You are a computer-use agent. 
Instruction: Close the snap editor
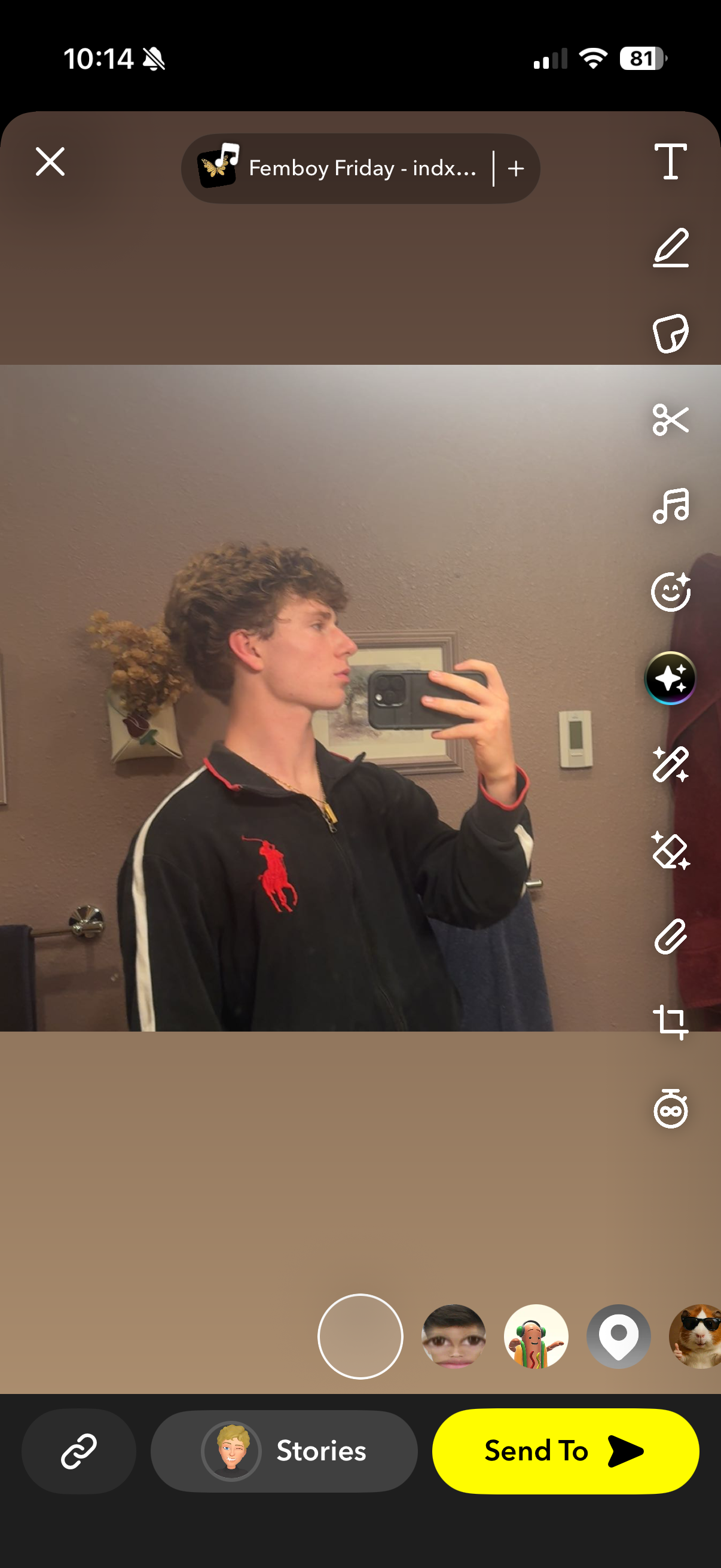[50, 162]
